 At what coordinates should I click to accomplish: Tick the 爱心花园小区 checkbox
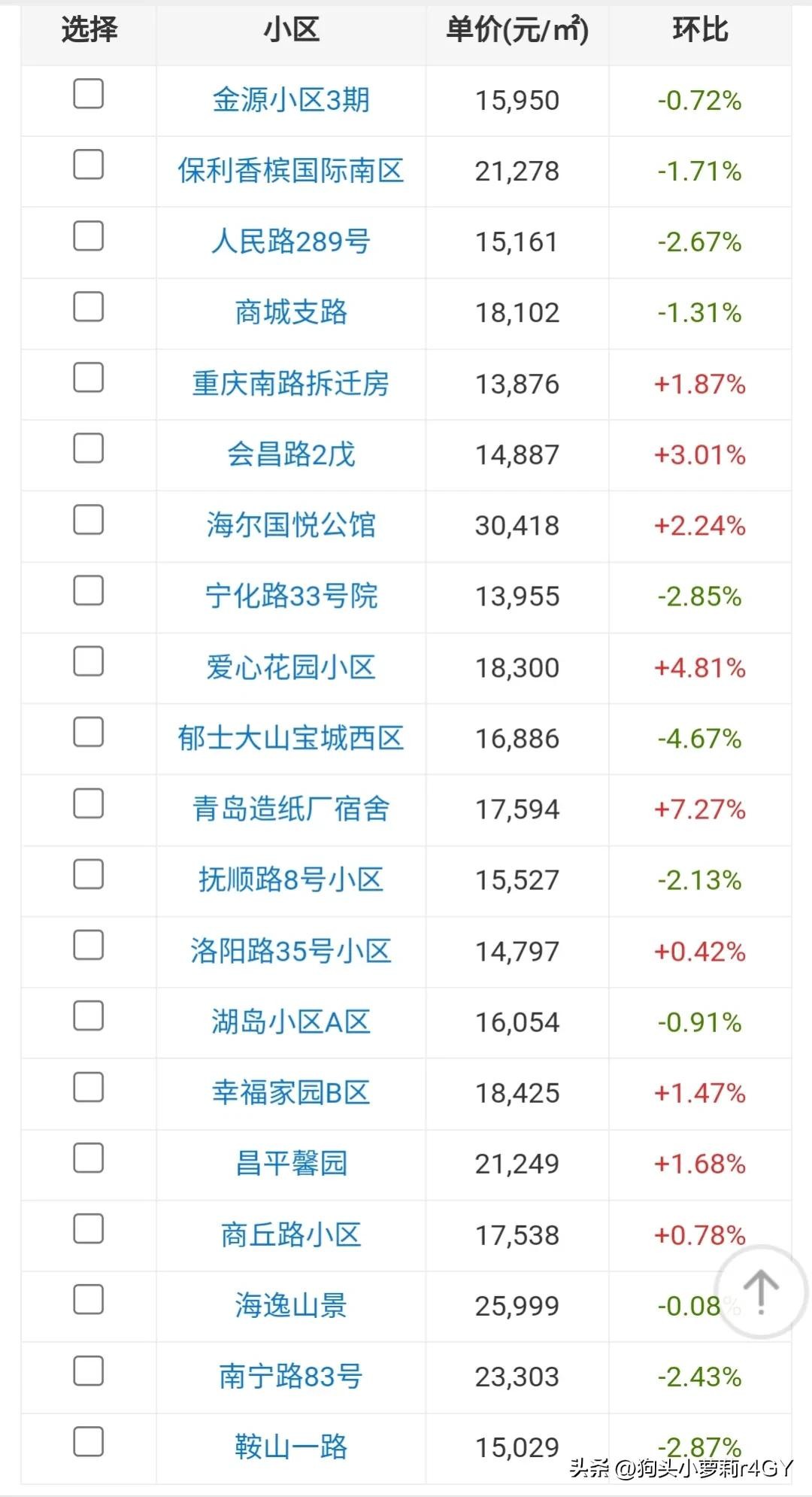pyautogui.click(x=88, y=662)
